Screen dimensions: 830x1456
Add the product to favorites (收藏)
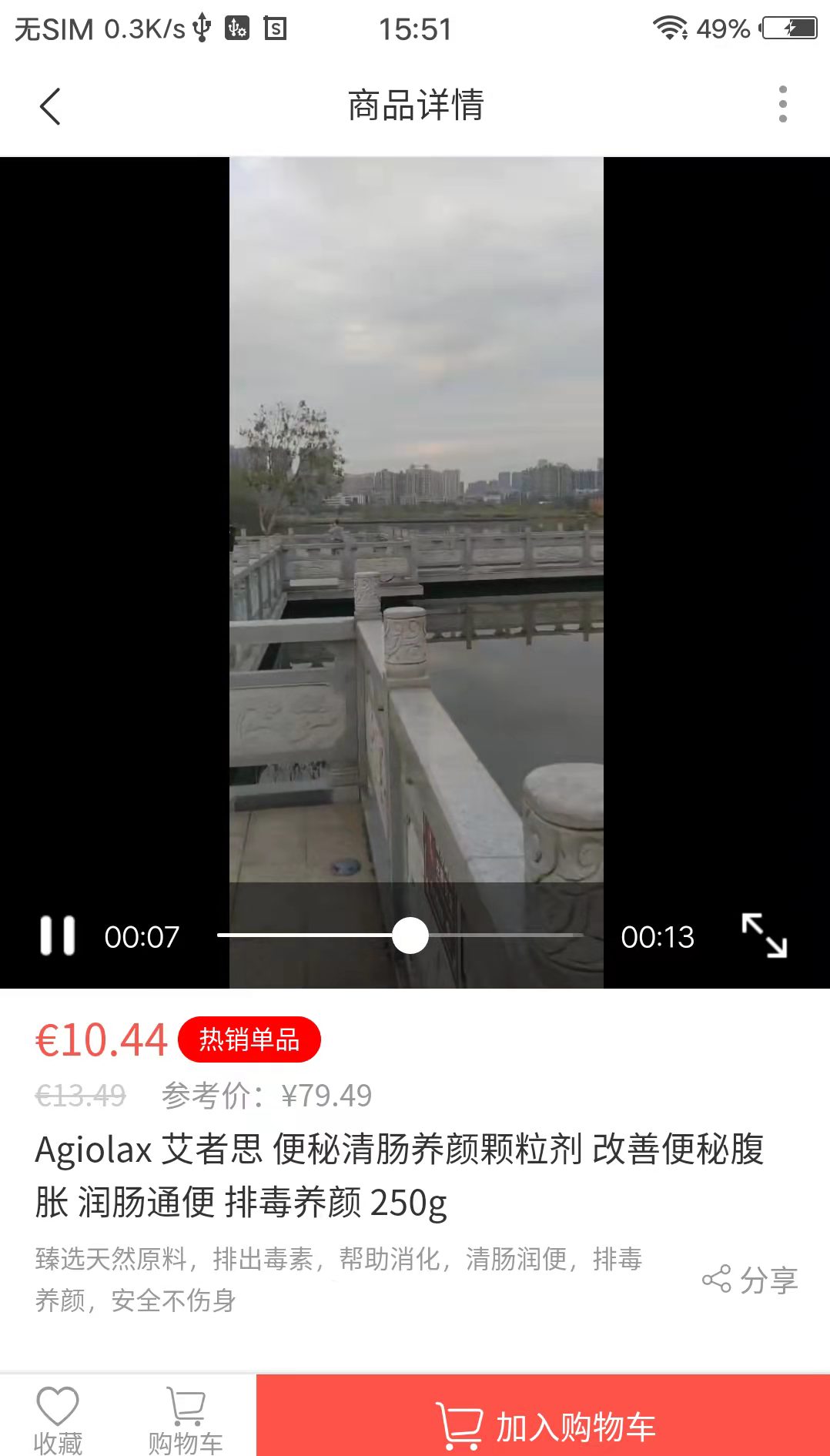pyautogui.click(x=58, y=1419)
